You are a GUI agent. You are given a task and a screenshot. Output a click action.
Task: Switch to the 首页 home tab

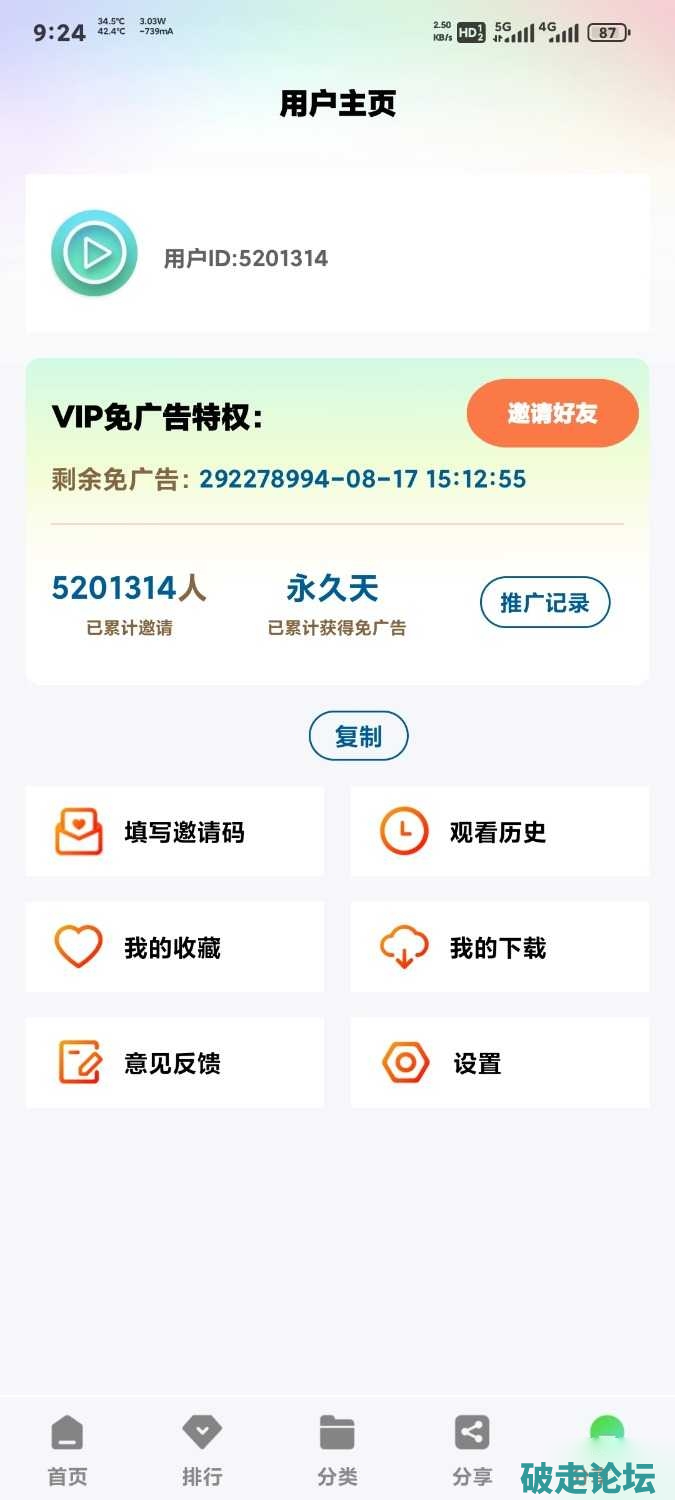(x=68, y=1450)
